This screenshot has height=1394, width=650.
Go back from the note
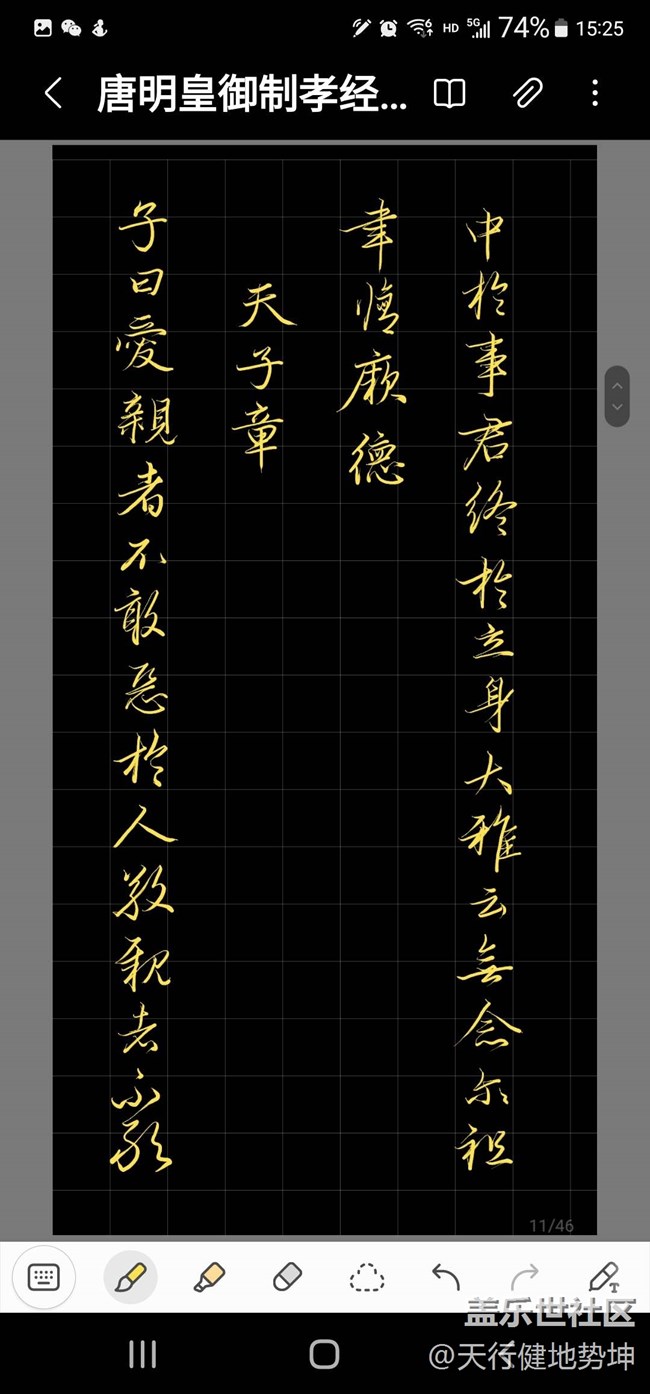tap(53, 94)
